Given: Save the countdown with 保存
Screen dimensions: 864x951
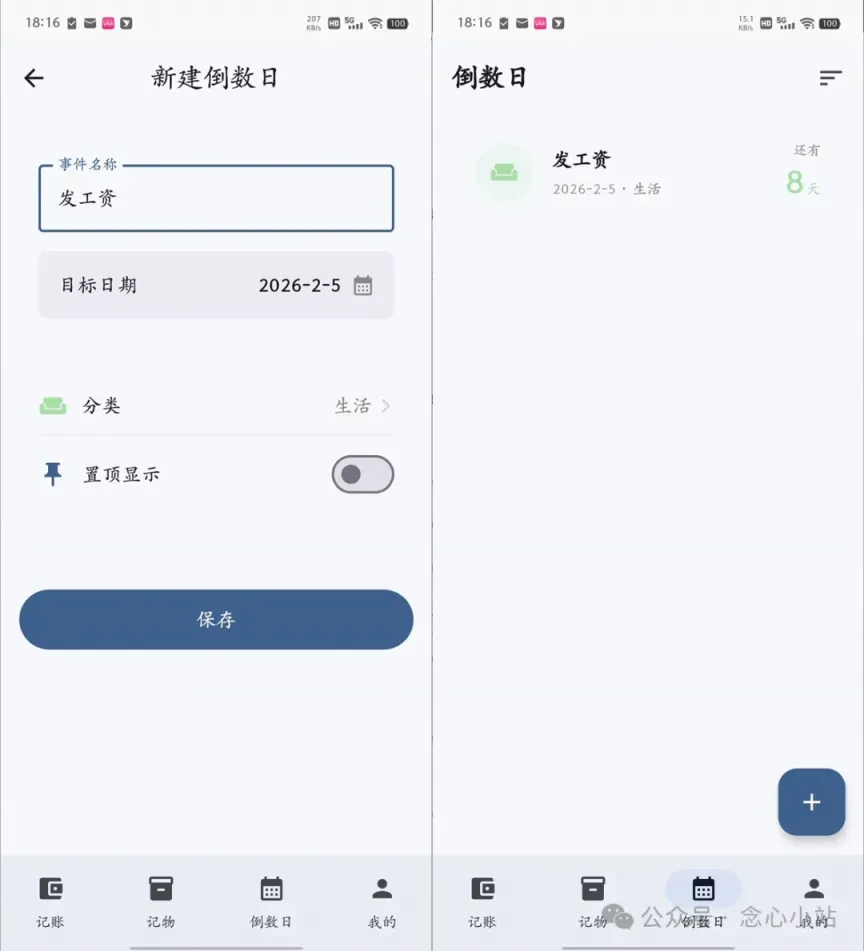Looking at the screenshot, I should click(216, 619).
